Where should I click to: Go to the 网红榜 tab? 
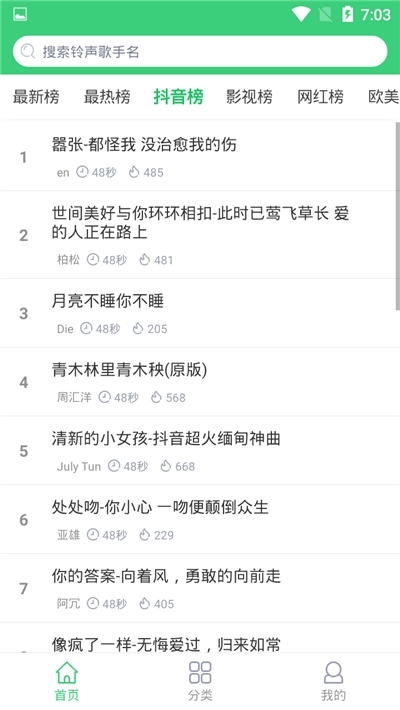(x=320, y=97)
